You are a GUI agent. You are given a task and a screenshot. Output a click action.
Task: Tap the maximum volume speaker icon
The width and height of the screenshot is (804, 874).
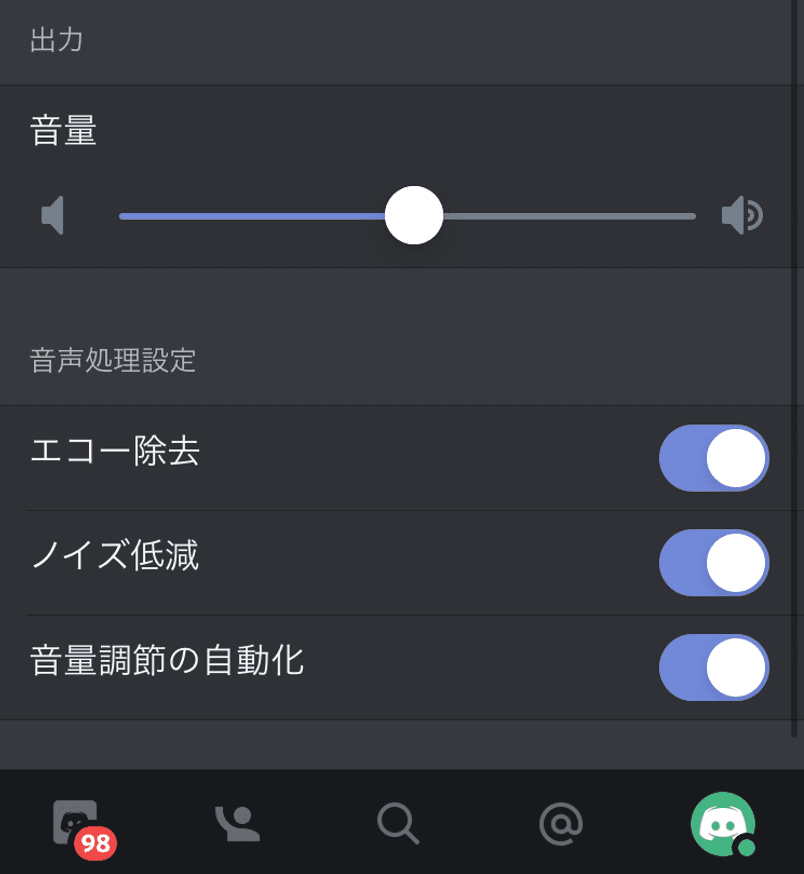[742, 214]
